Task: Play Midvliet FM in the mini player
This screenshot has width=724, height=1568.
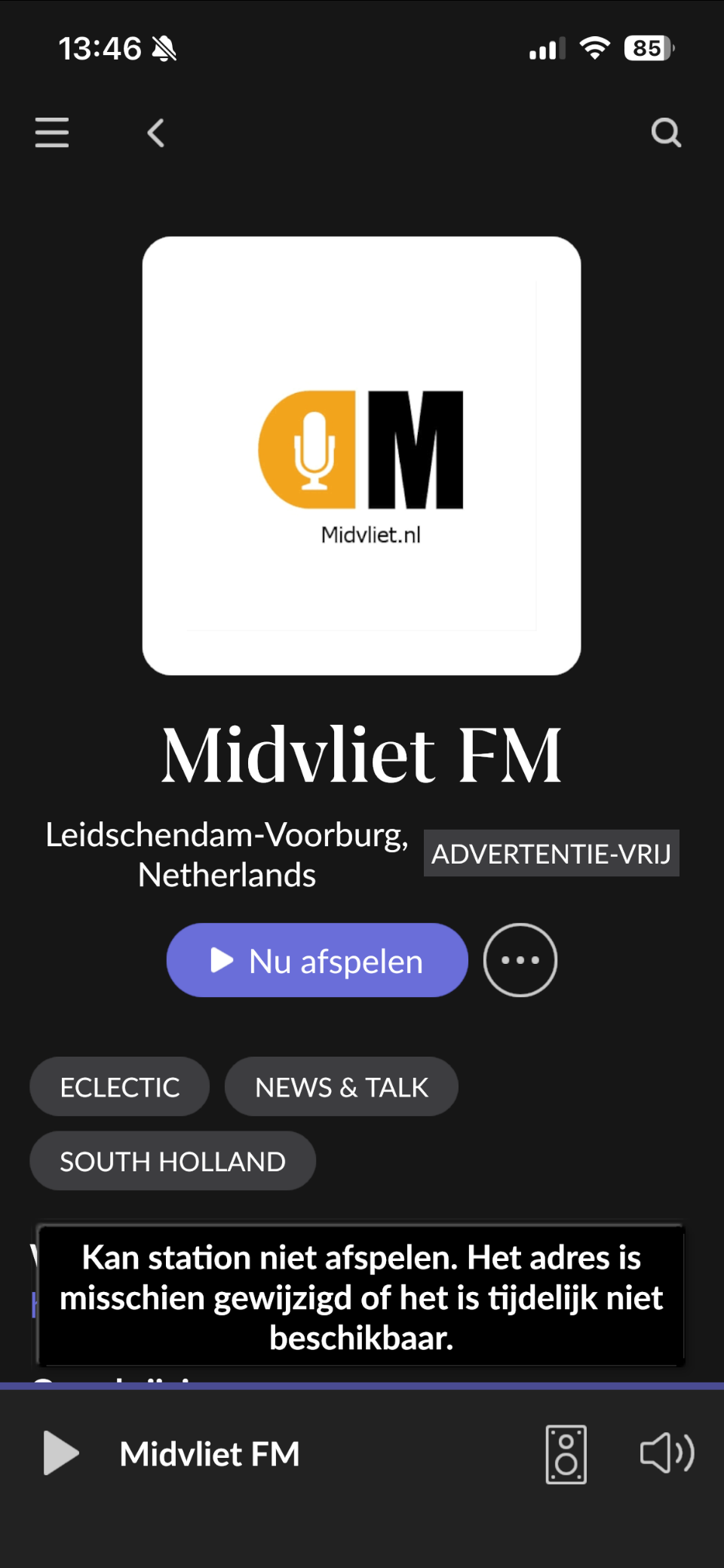Action: pyautogui.click(x=61, y=1453)
